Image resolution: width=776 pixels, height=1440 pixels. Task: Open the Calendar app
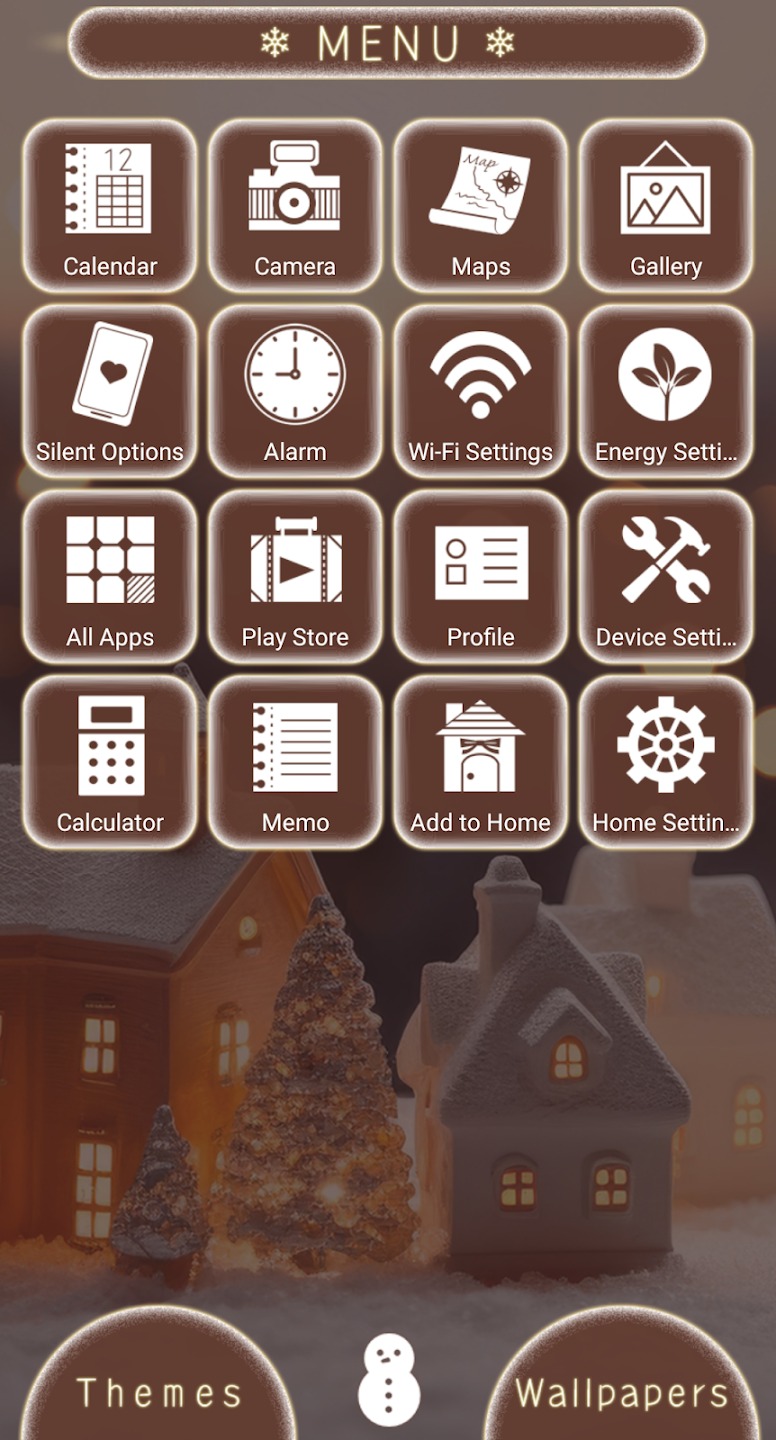[x=110, y=206]
